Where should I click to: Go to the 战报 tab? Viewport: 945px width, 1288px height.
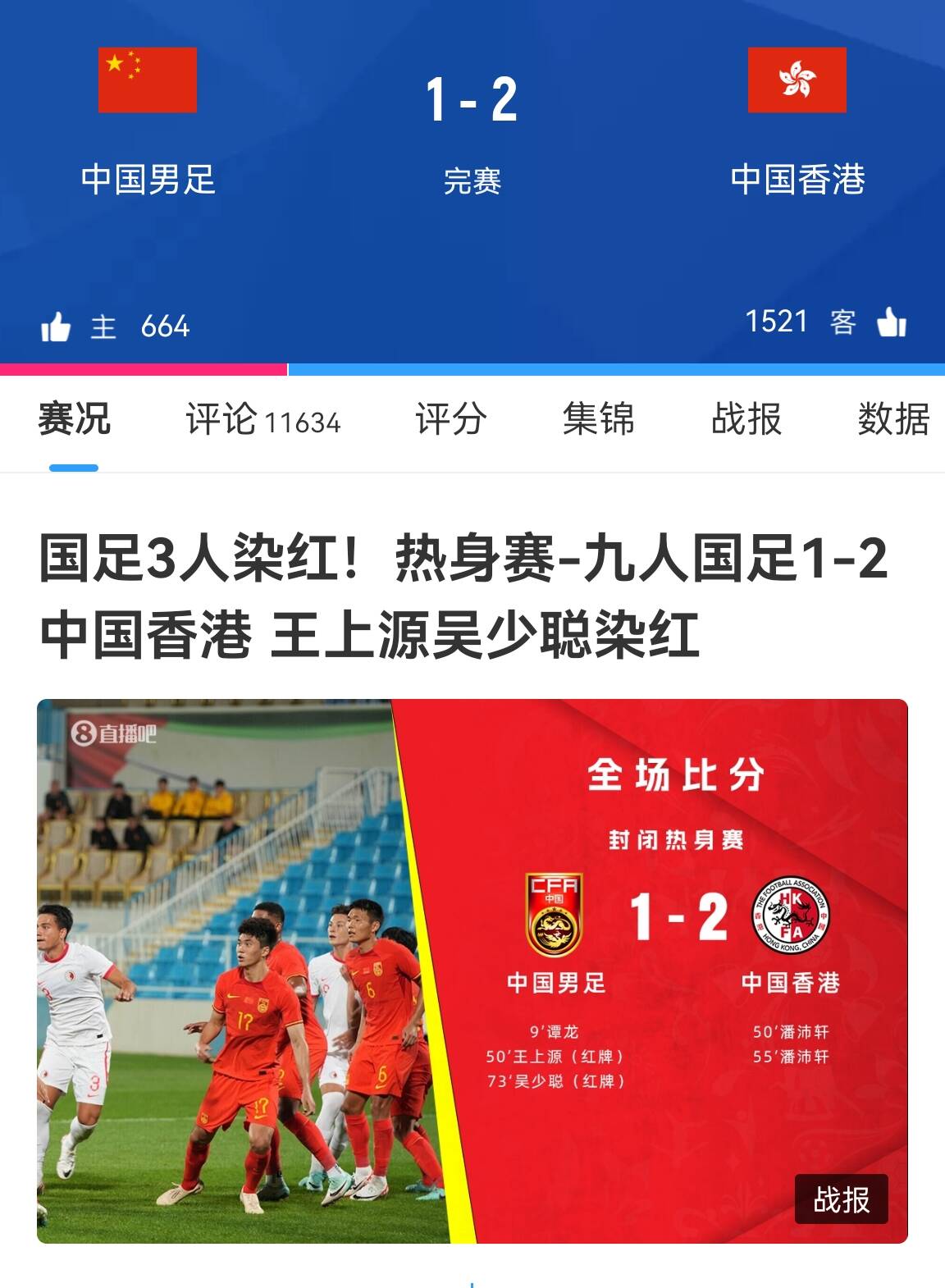click(x=746, y=419)
